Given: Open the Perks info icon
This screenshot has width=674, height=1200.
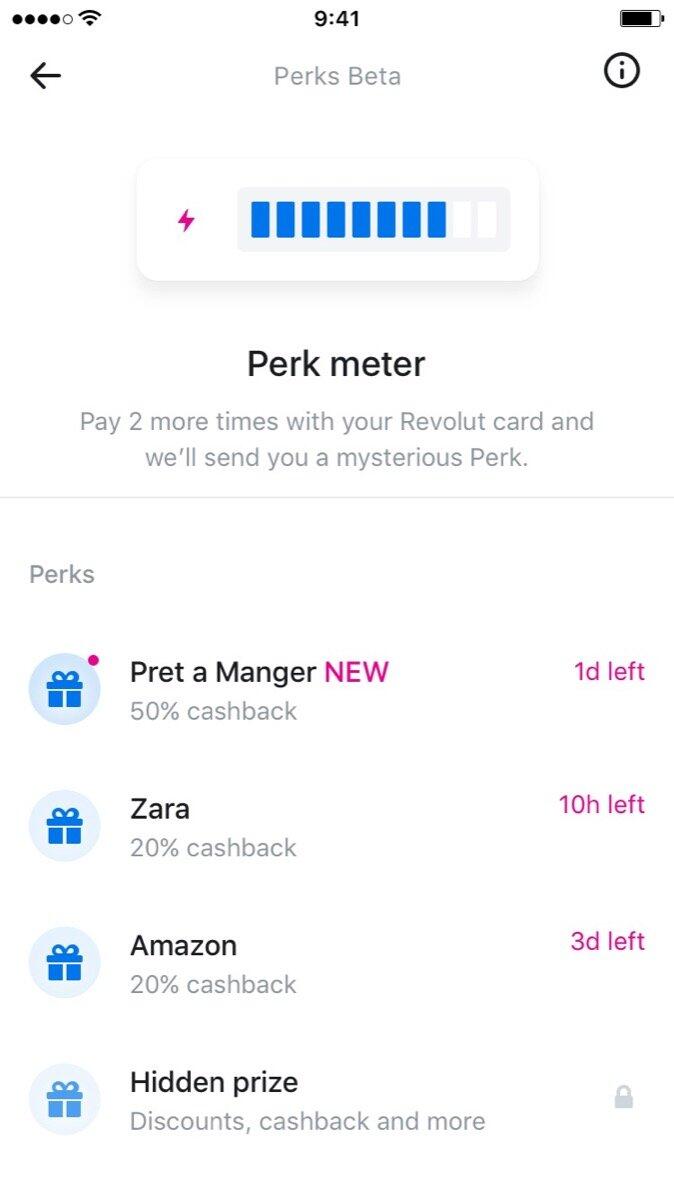Looking at the screenshot, I should pyautogui.click(x=621, y=72).
